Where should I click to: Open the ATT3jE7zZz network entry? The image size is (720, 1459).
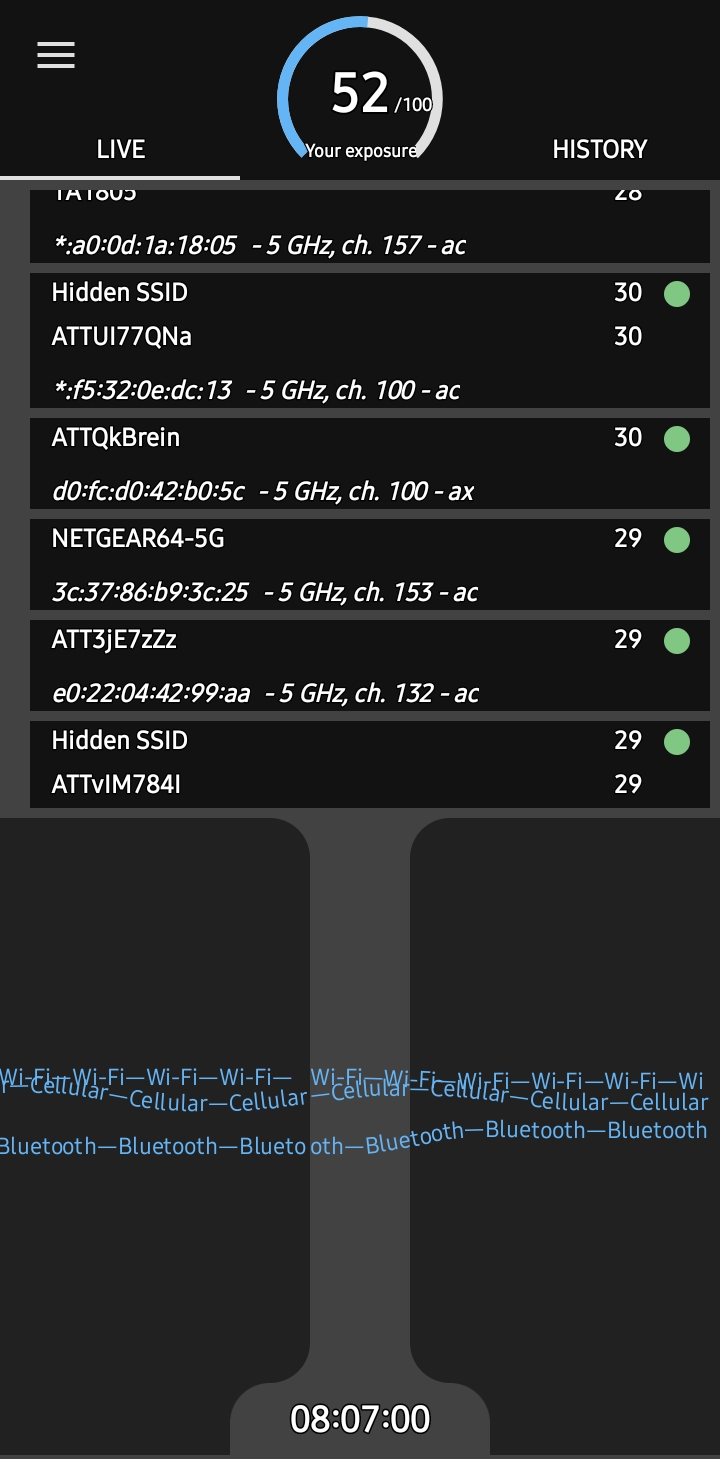369,666
